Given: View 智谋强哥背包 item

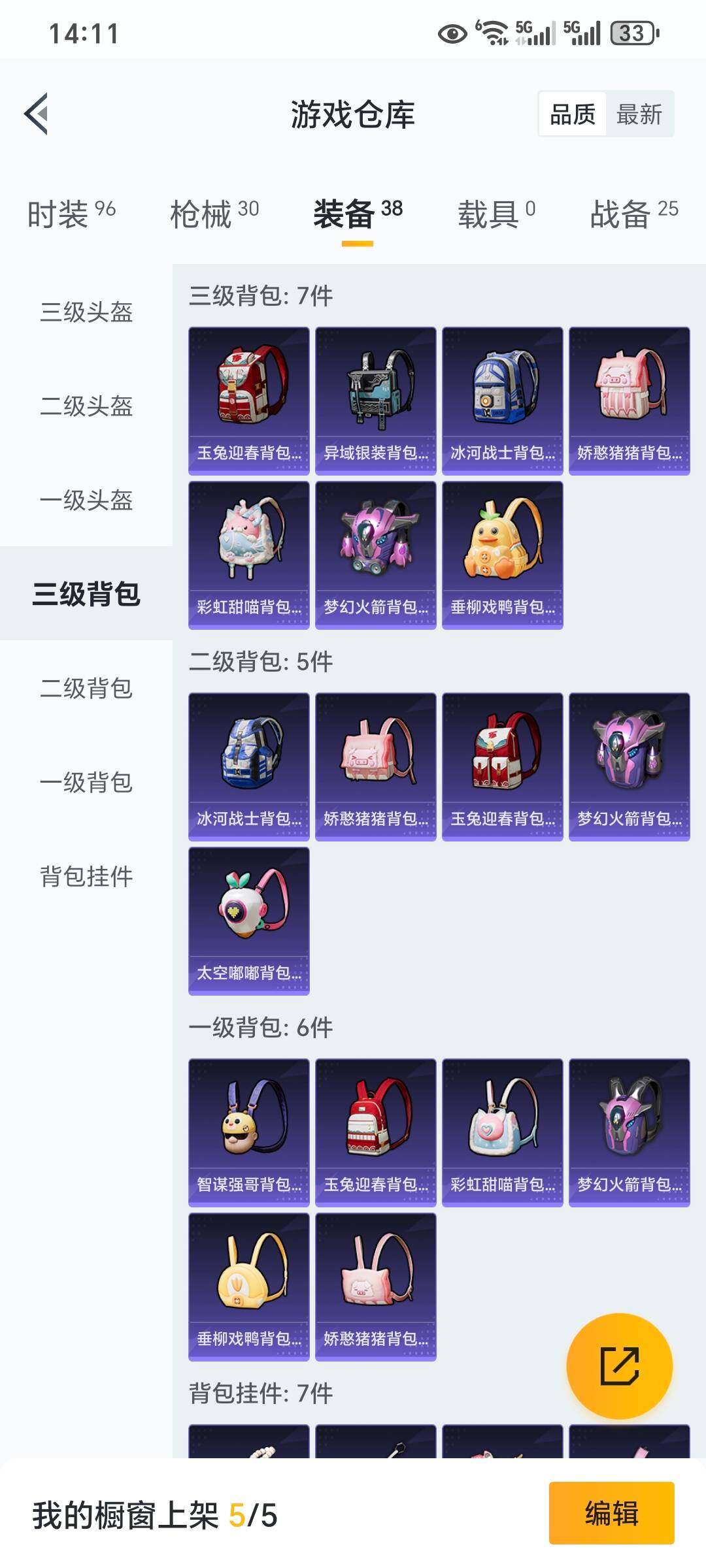Looking at the screenshot, I should (248, 1132).
